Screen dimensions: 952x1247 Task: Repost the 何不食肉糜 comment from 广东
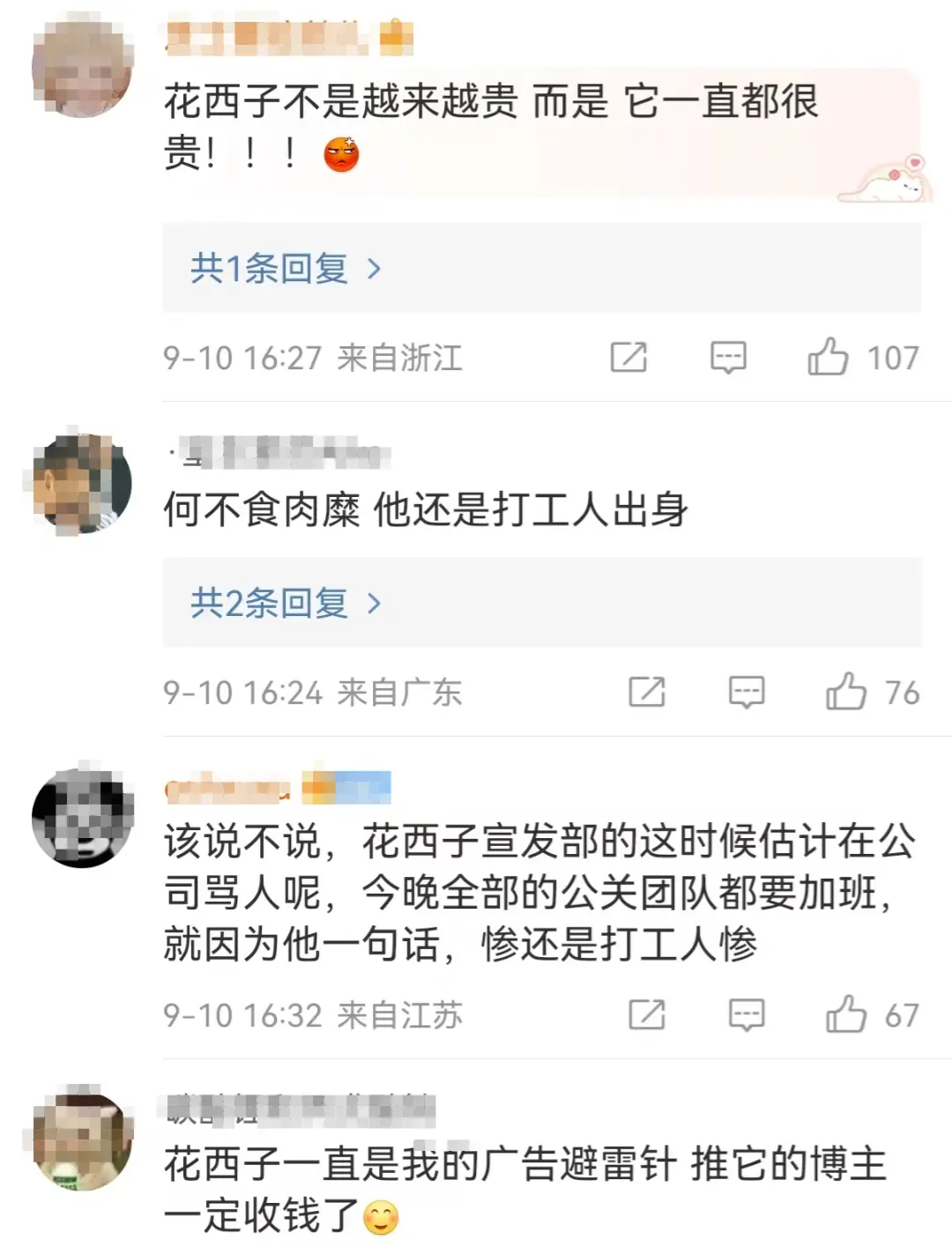pyautogui.click(x=646, y=692)
